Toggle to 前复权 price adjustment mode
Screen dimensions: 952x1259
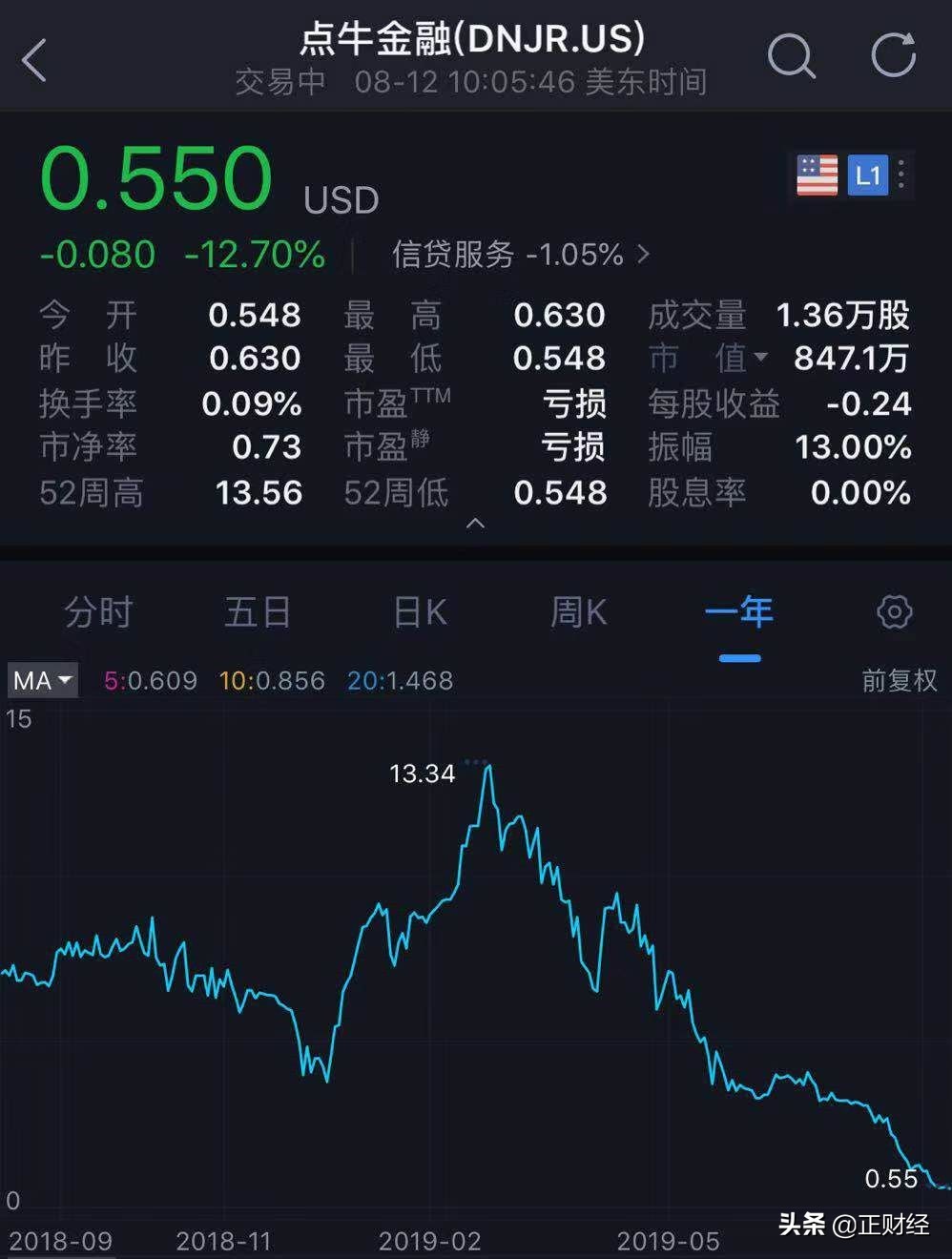coord(898,680)
